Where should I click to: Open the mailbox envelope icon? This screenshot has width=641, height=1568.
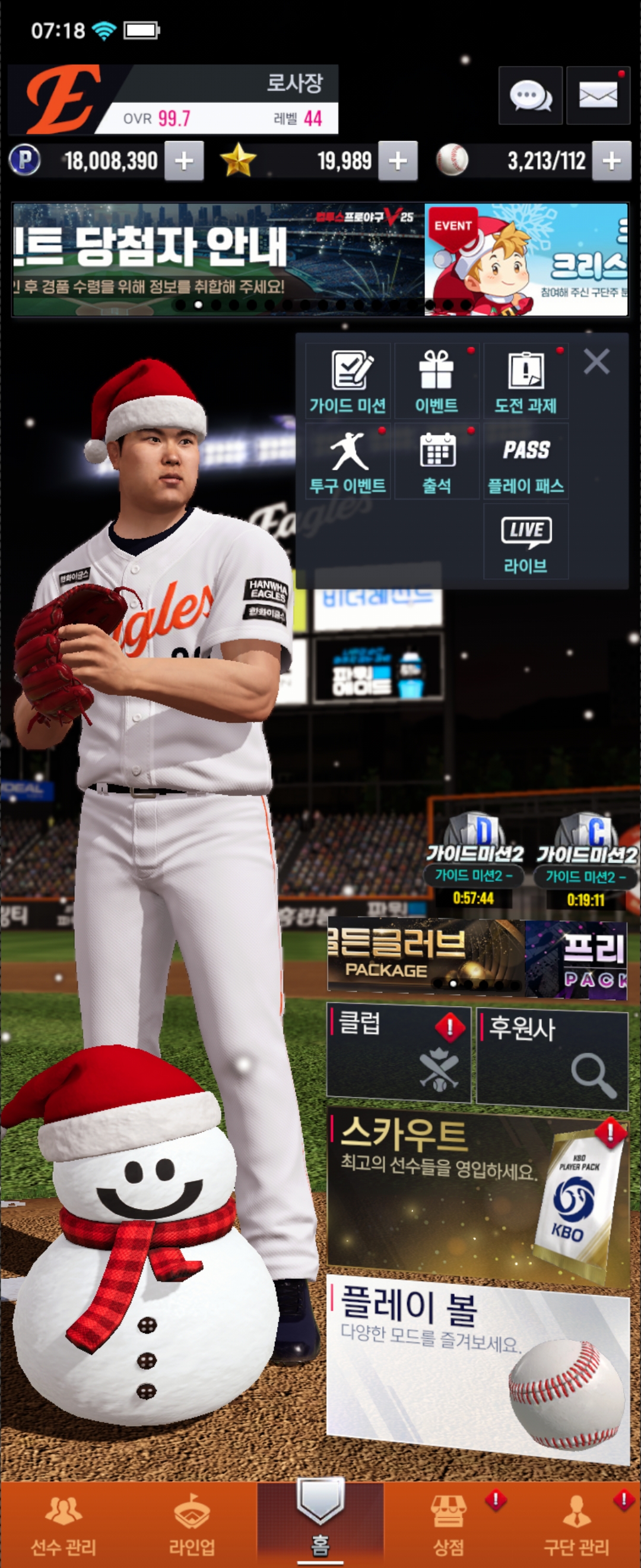click(x=598, y=96)
